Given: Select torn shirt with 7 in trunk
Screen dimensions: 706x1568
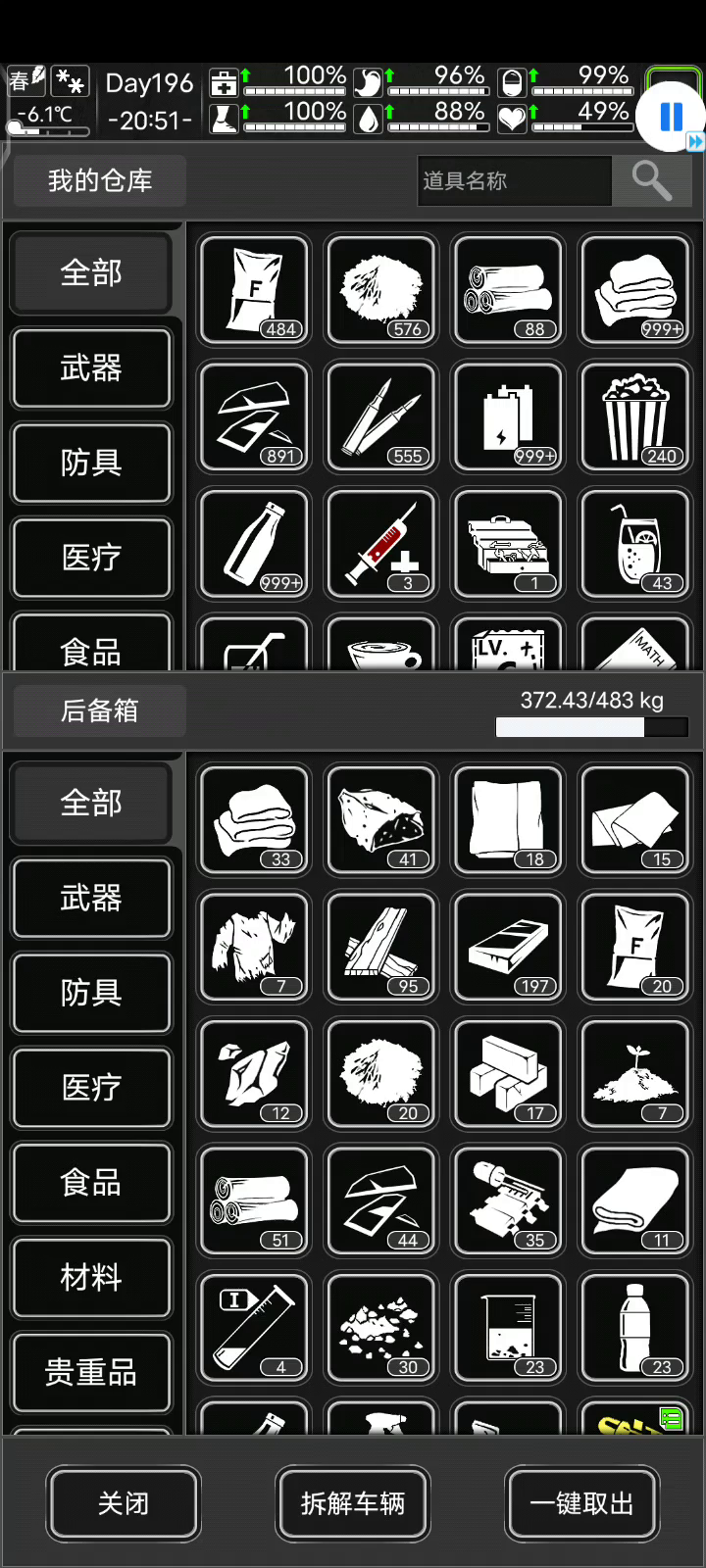Looking at the screenshot, I should coord(254,947).
